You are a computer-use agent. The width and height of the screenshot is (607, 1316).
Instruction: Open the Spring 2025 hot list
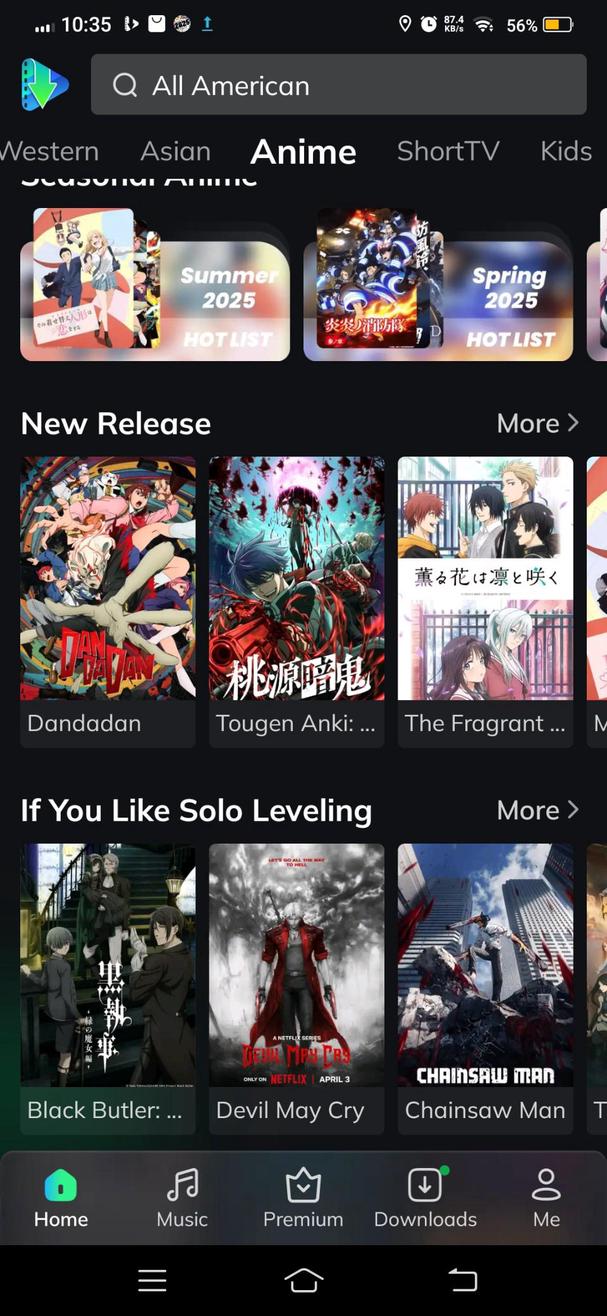[x=437, y=287]
